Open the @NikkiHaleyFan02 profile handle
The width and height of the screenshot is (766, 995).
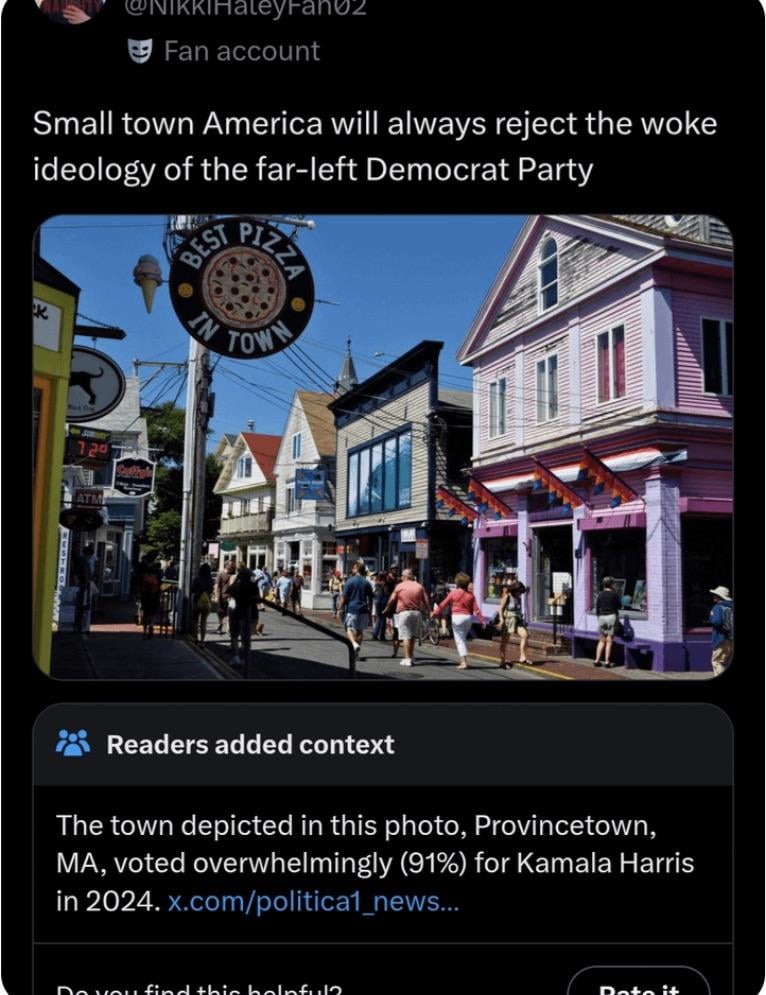tap(245, 8)
